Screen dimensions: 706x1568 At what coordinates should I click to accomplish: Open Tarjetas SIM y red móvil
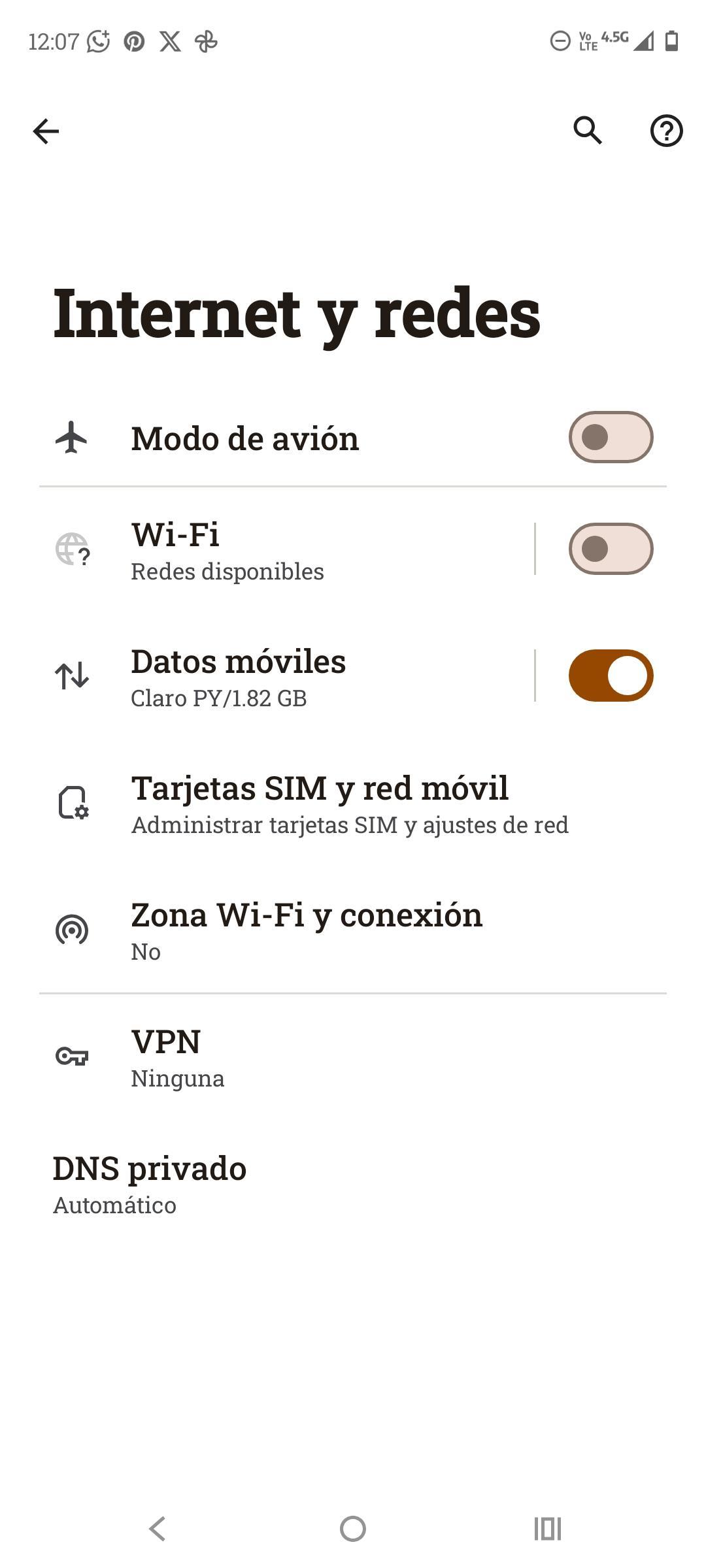320,804
